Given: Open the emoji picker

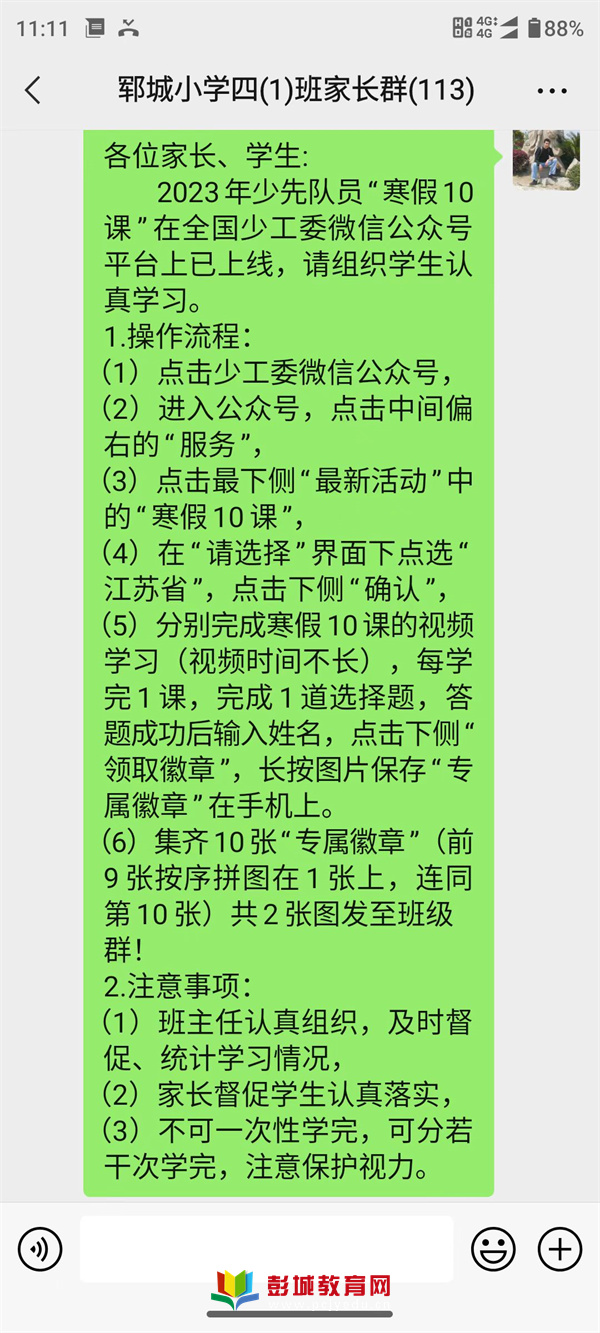Looking at the screenshot, I should point(494,1248).
